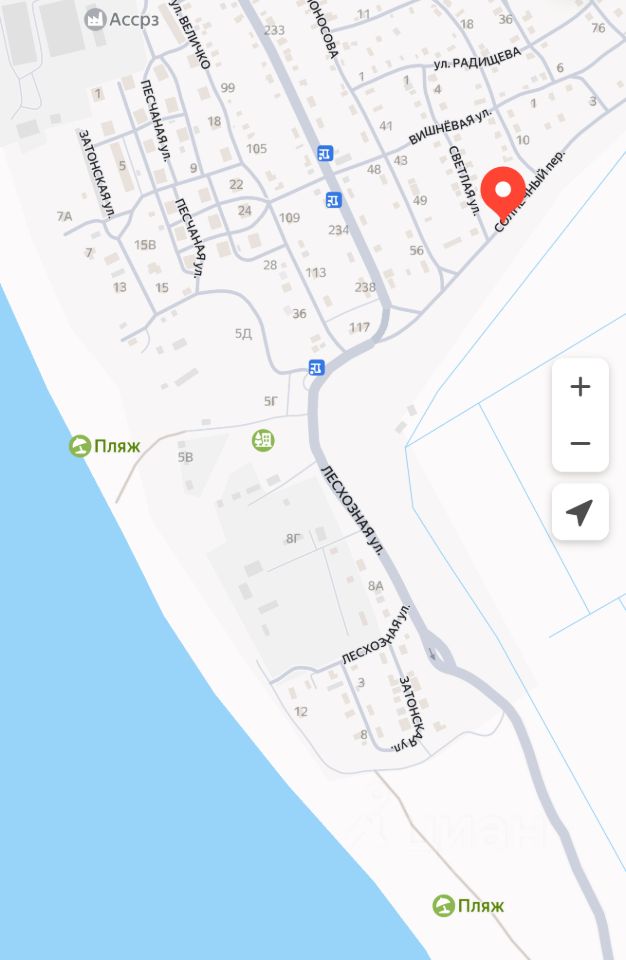The width and height of the screenshot is (626, 960).
Task: Zoom out of the map
Action: tap(580, 443)
